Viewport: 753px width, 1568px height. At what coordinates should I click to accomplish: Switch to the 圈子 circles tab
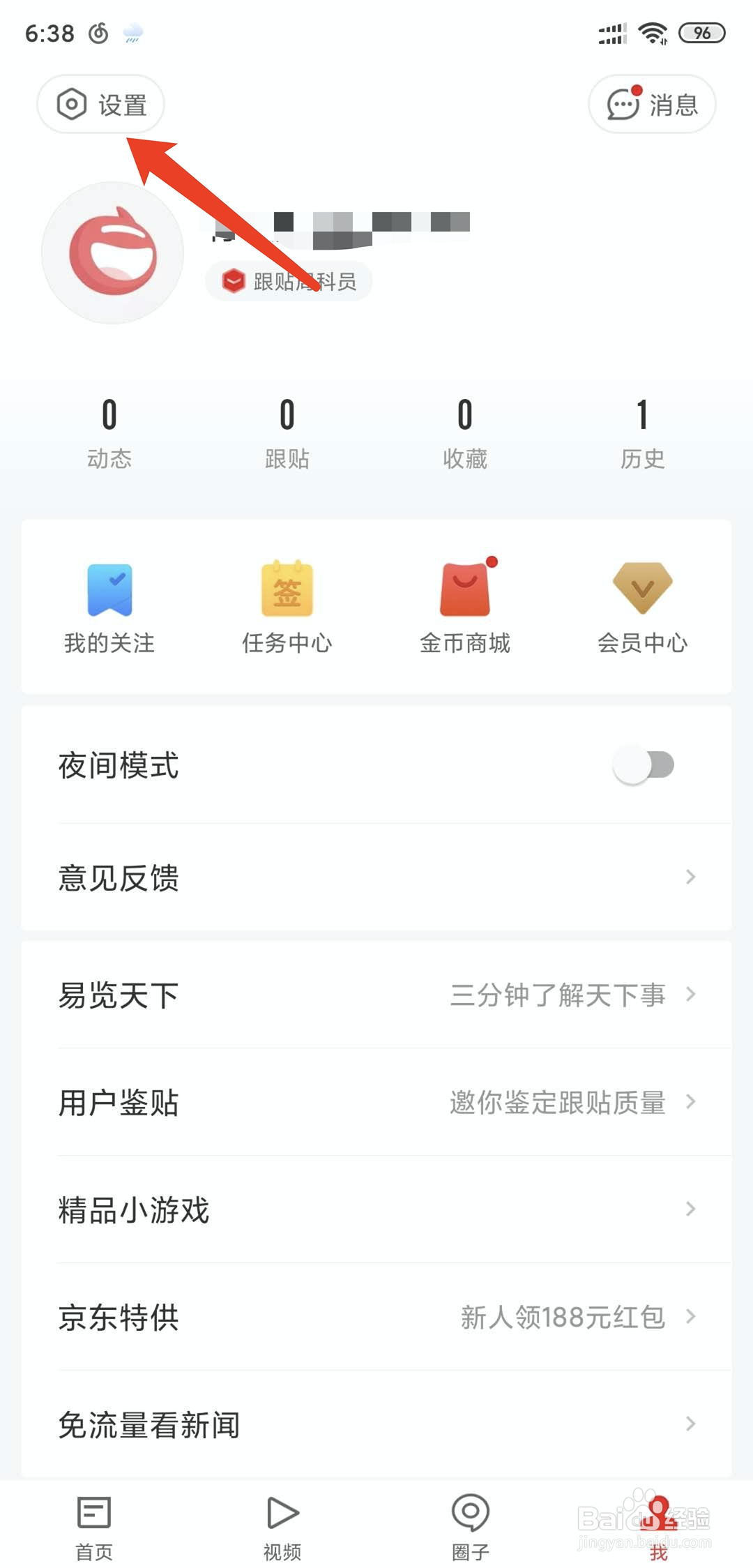(x=471, y=1528)
